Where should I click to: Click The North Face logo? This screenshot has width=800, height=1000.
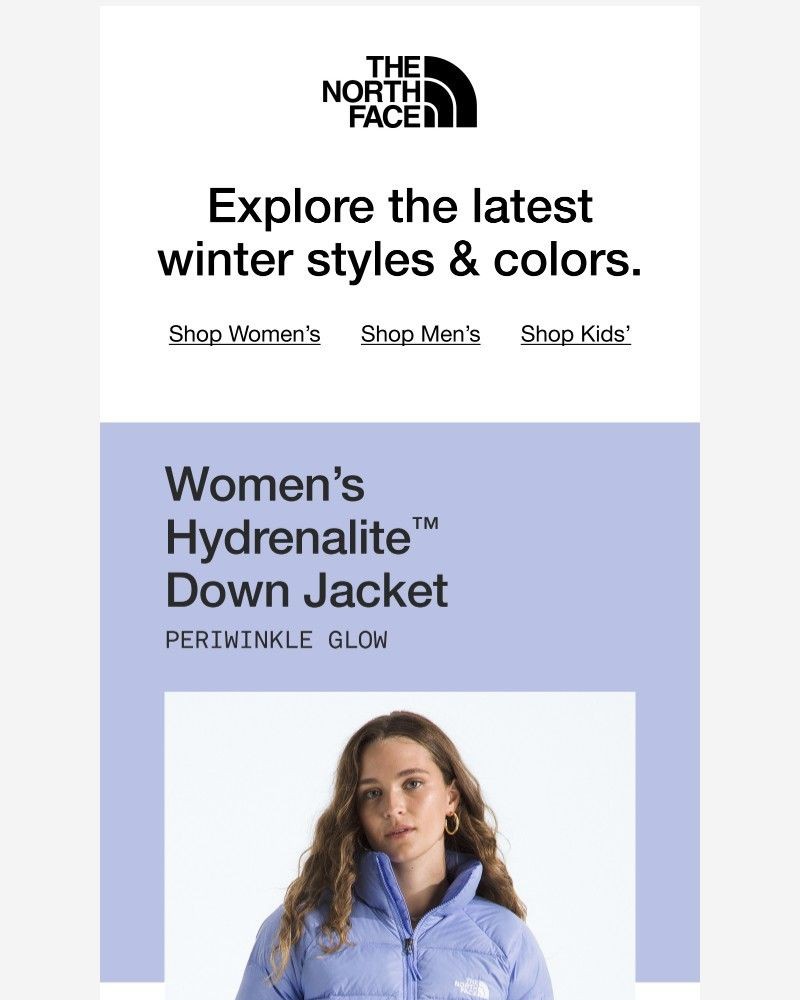click(x=400, y=90)
